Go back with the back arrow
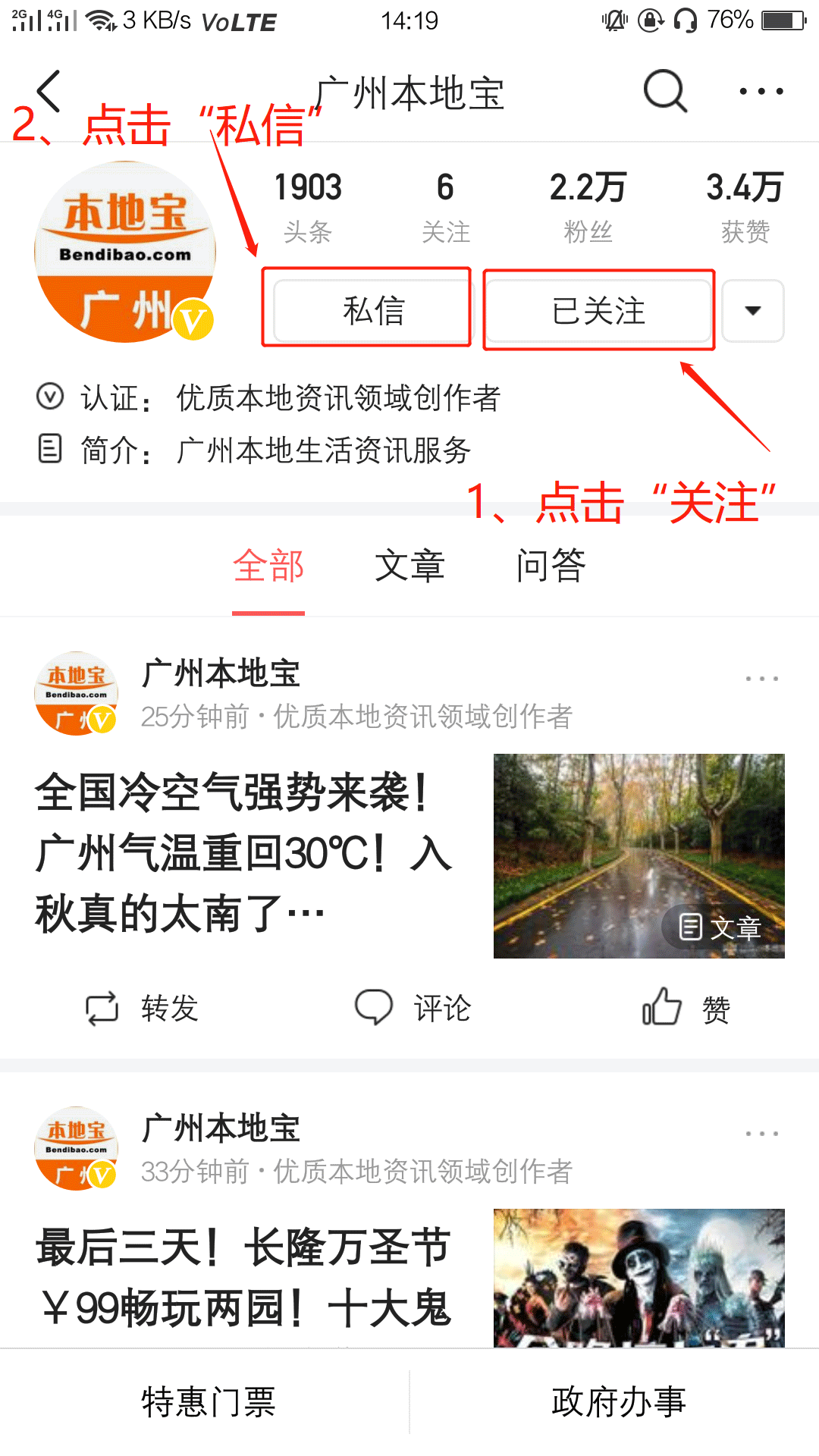Image resolution: width=819 pixels, height=1456 pixels. (x=48, y=89)
